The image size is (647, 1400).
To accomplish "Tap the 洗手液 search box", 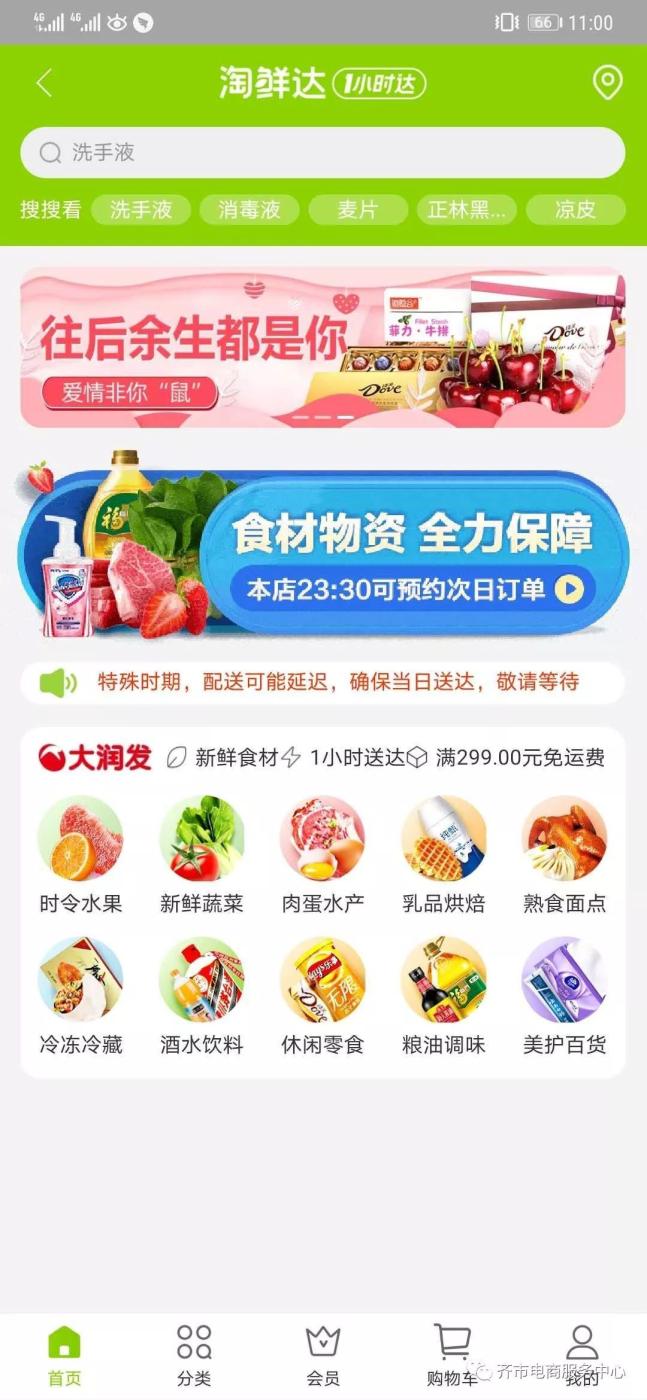I will (x=322, y=153).
